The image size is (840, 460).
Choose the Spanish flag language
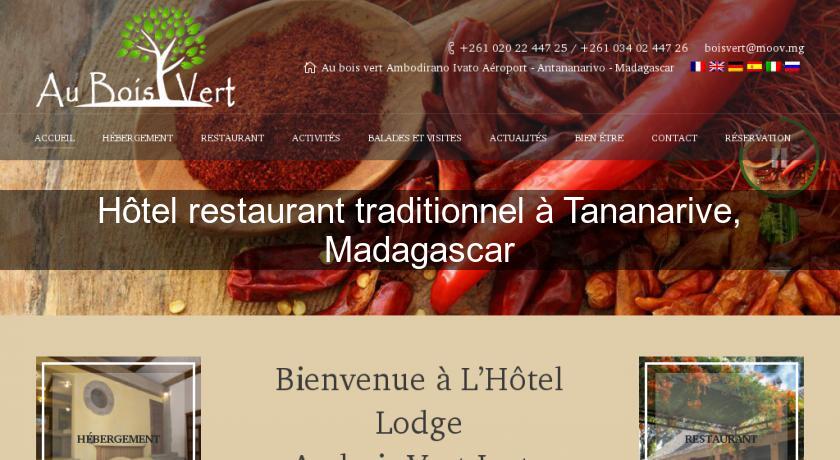click(754, 67)
